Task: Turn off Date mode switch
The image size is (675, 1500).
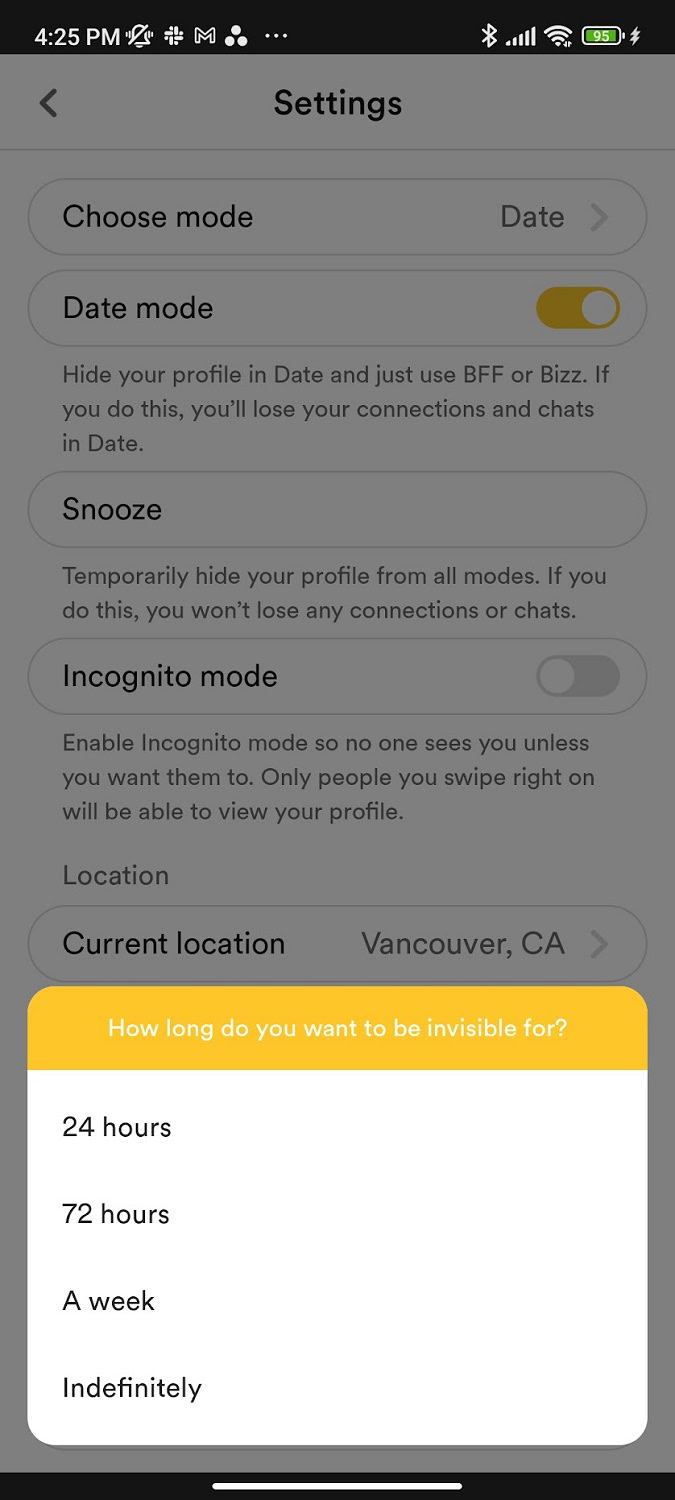Action: click(x=578, y=308)
